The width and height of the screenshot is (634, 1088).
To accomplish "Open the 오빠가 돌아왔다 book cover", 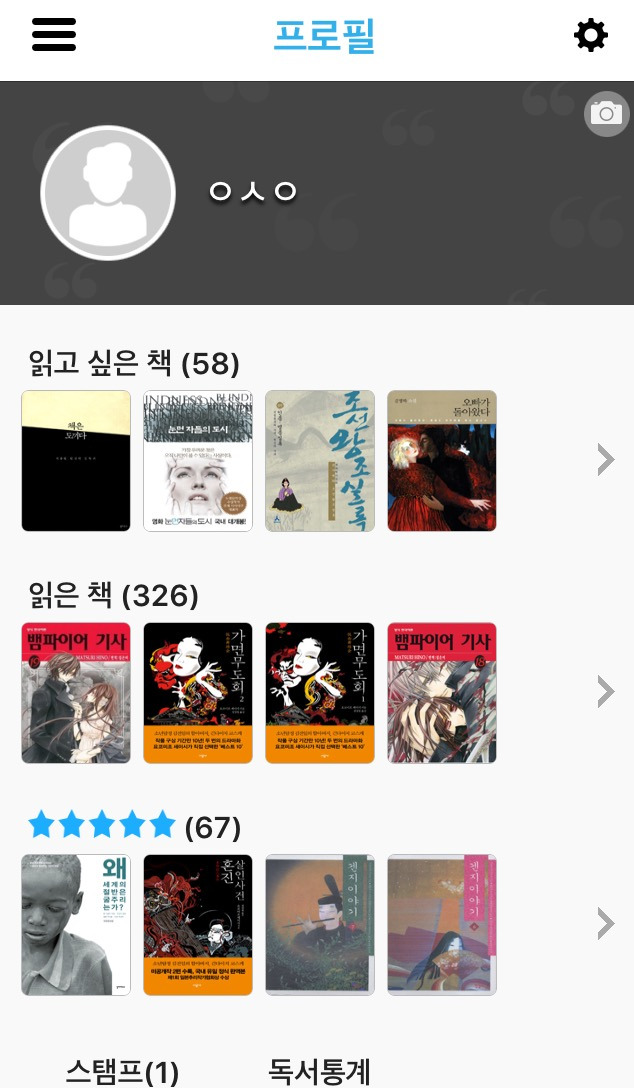I will [x=442, y=461].
